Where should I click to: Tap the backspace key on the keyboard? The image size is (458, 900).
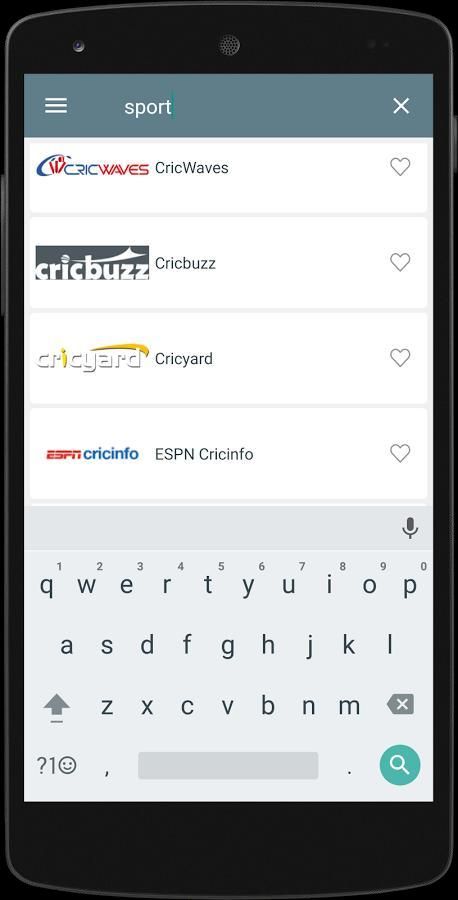400,704
